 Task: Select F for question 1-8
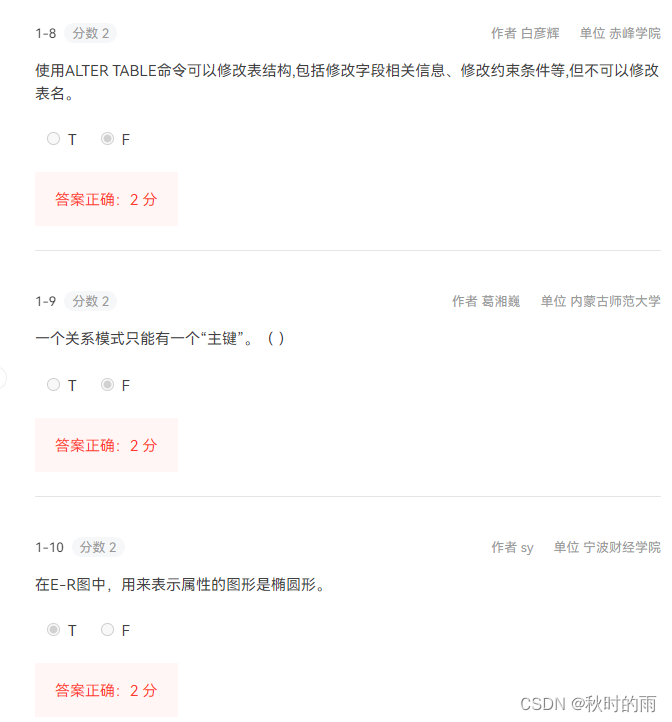(108, 139)
